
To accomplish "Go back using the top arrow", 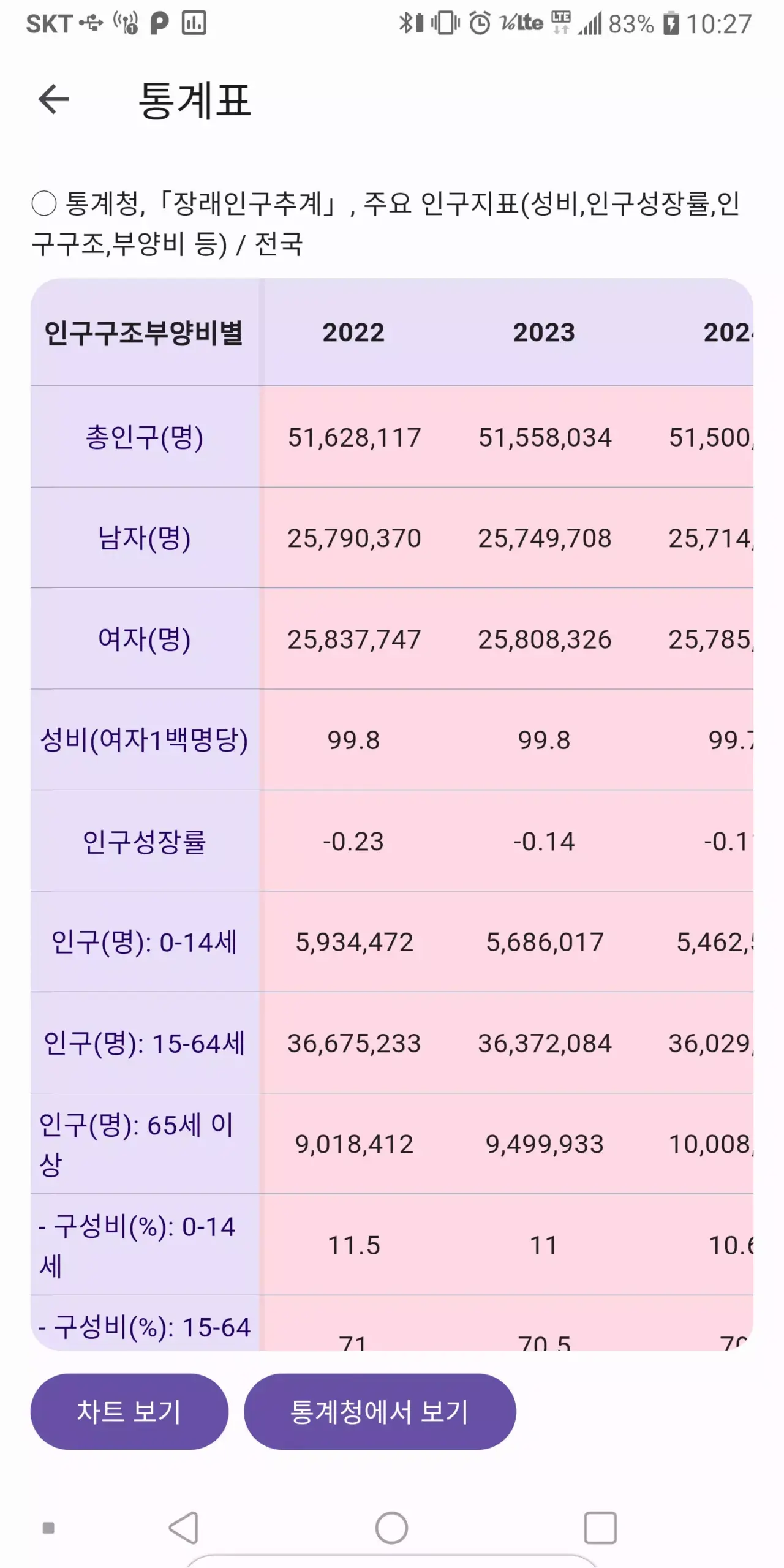I will [x=53, y=99].
